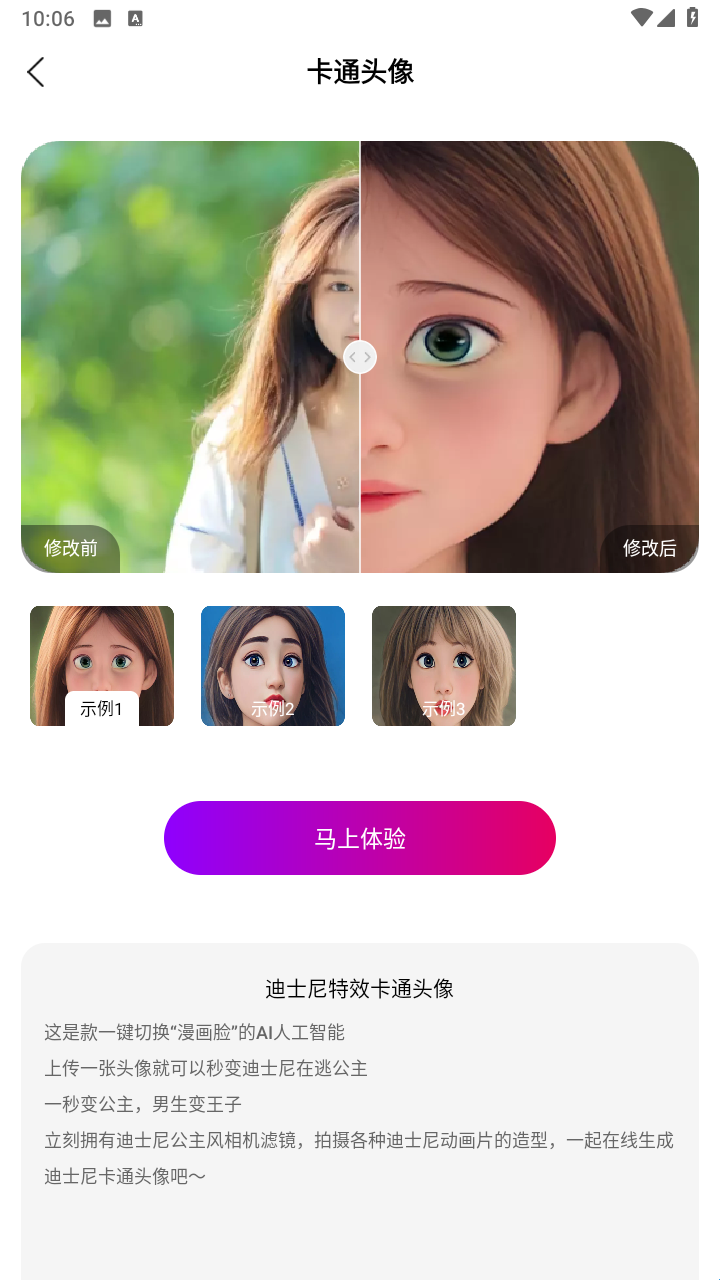Select the 示例1 example thumbnail
720x1280 pixels.
[102, 665]
